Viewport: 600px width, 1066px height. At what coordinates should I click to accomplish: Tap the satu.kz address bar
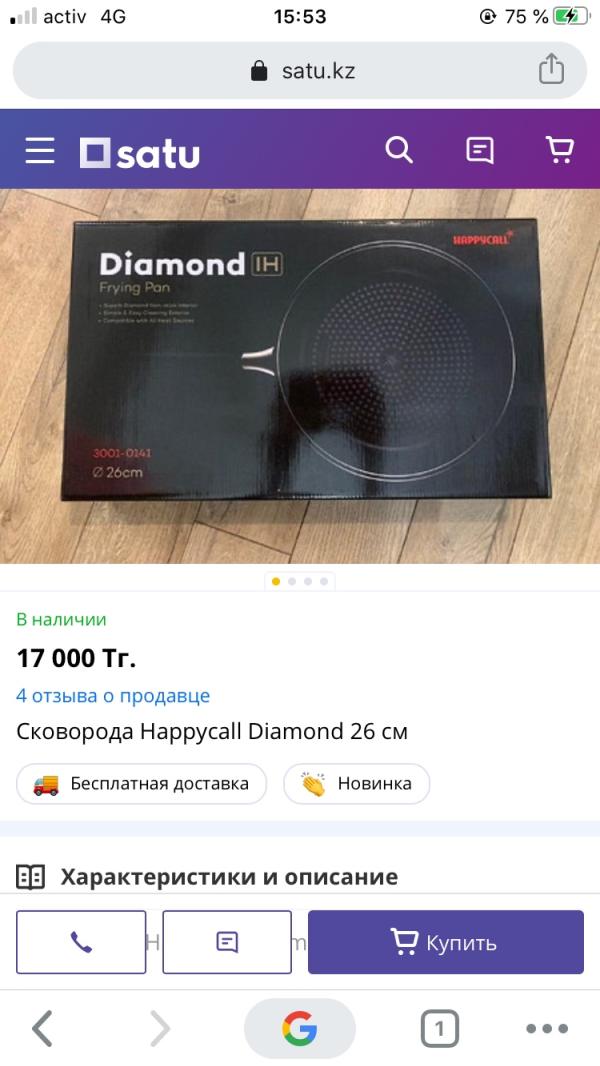300,70
